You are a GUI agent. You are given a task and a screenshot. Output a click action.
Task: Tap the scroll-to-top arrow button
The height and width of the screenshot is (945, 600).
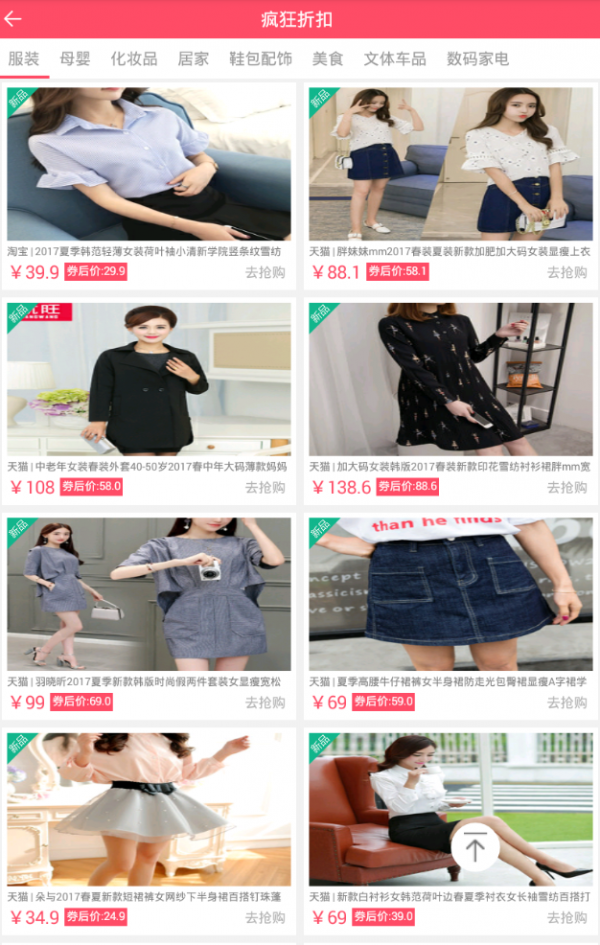(x=475, y=848)
